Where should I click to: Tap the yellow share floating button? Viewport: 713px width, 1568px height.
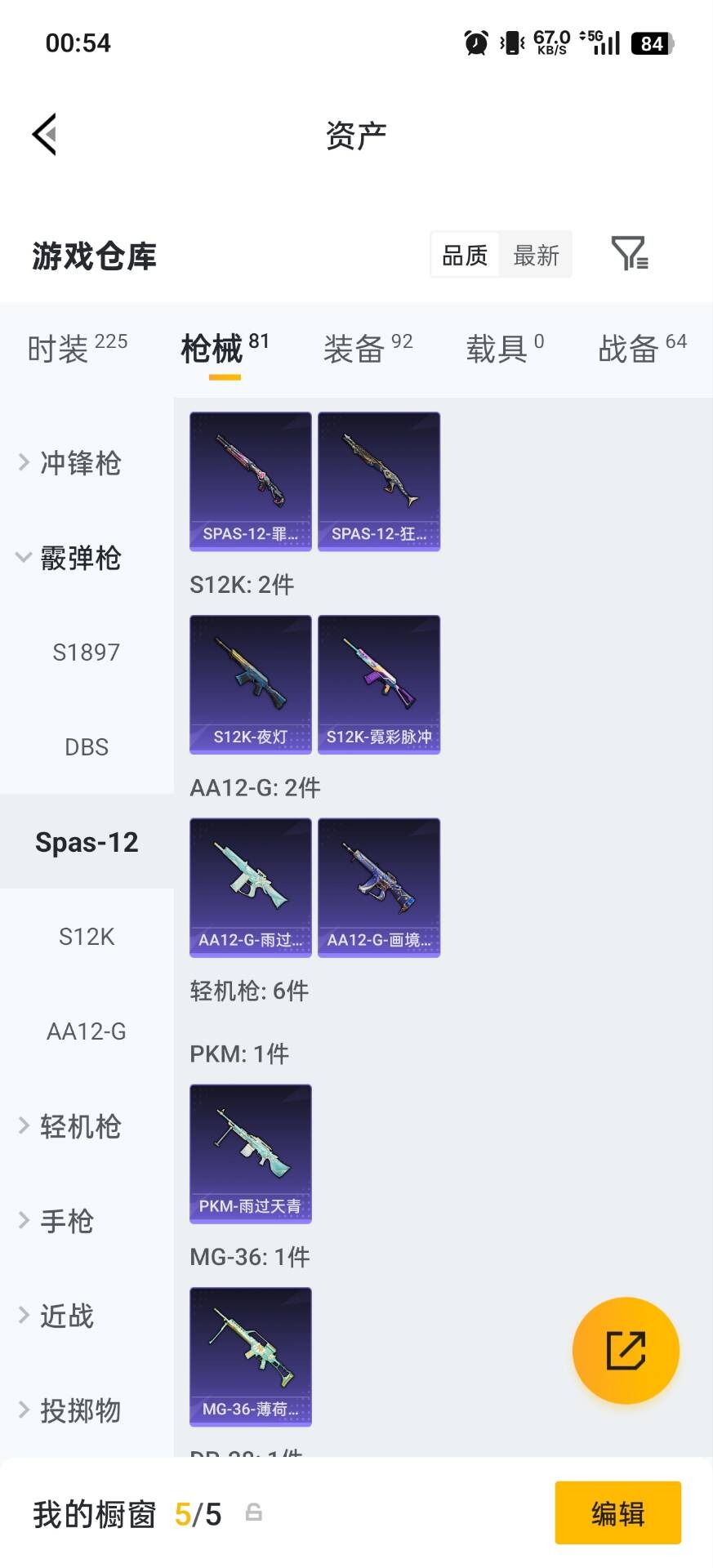pyautogui.click(x=626, y=1351)
